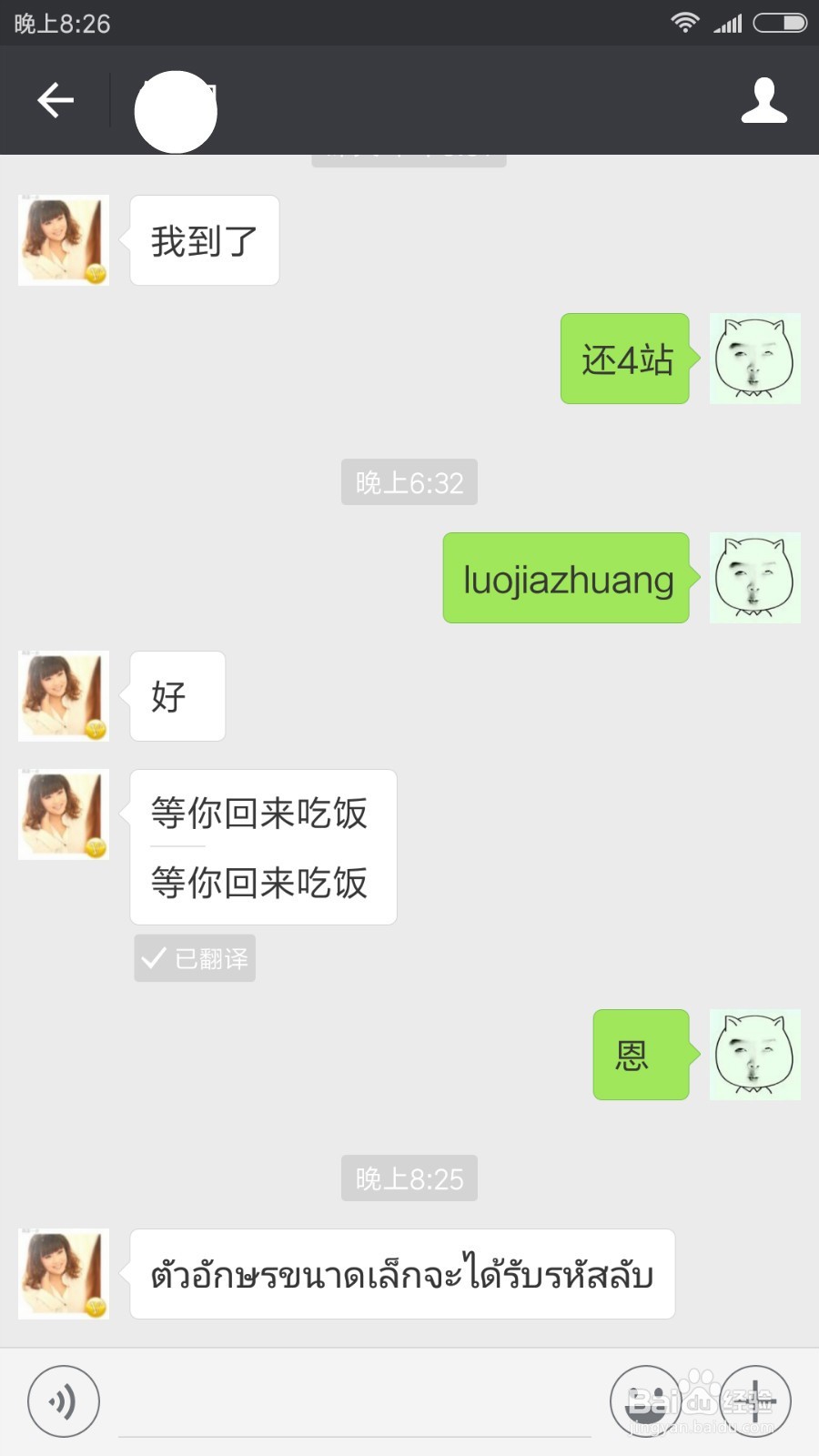Tap the signal strength bars icon
This screenshot has width=819, height=1456.
coord(728,23)
